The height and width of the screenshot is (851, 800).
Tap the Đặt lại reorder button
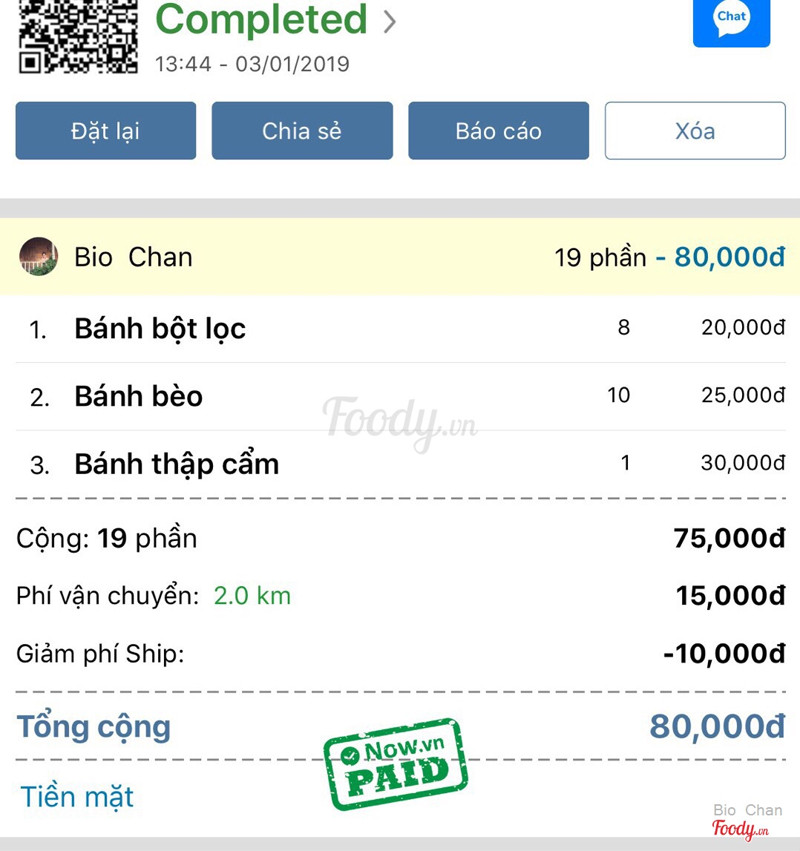coord(105,131)
